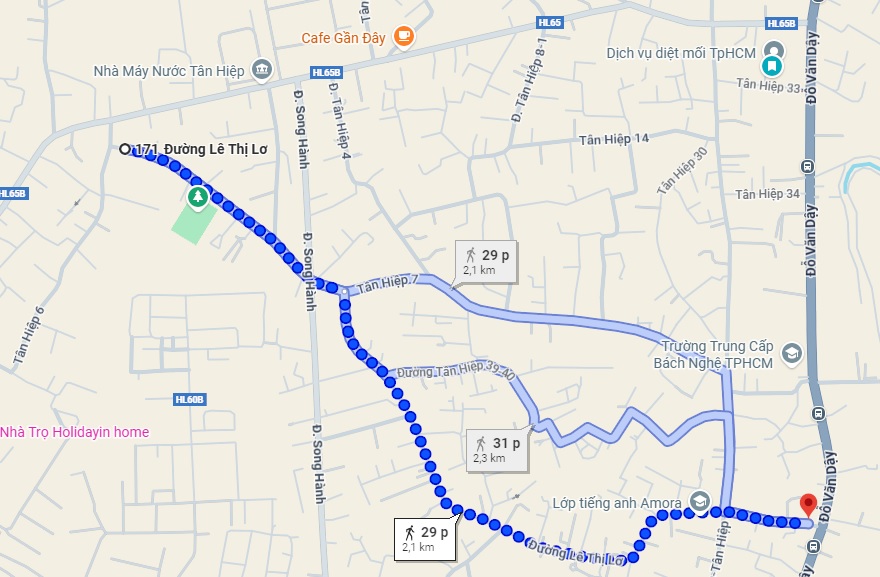
Task: Open Nhà Trọ Holidayin home lodging label
Action: (x=75, y=432)
